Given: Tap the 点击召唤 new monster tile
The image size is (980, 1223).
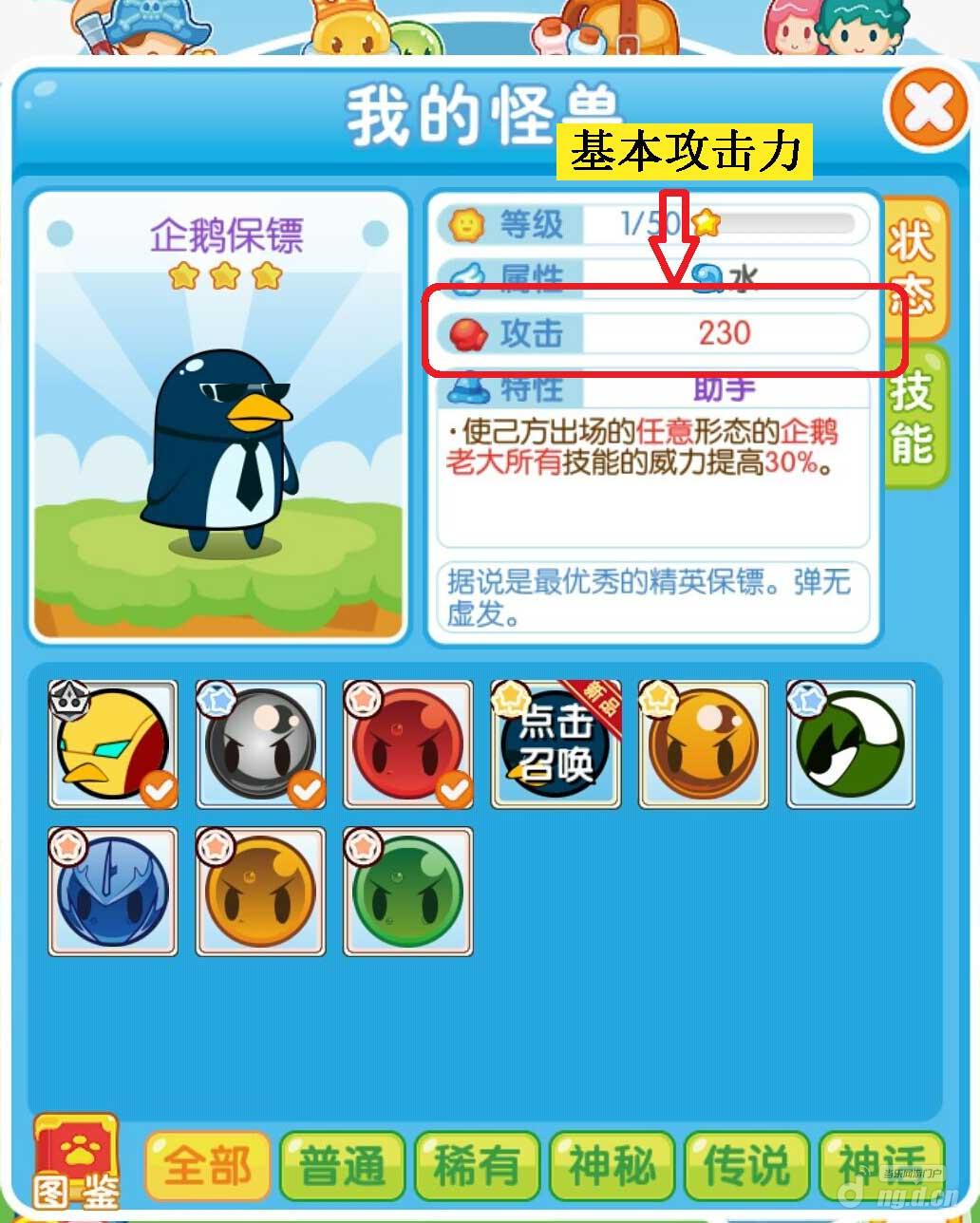Looking at the screenshot, I should 556,744.
